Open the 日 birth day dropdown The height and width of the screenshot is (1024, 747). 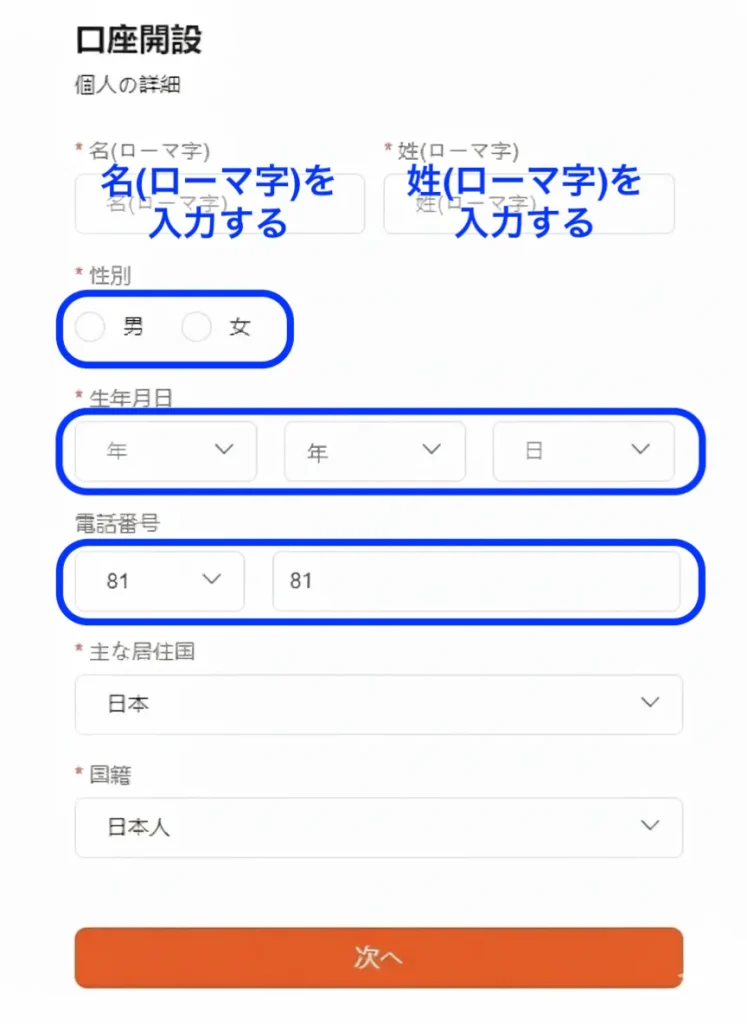[583, 451]
